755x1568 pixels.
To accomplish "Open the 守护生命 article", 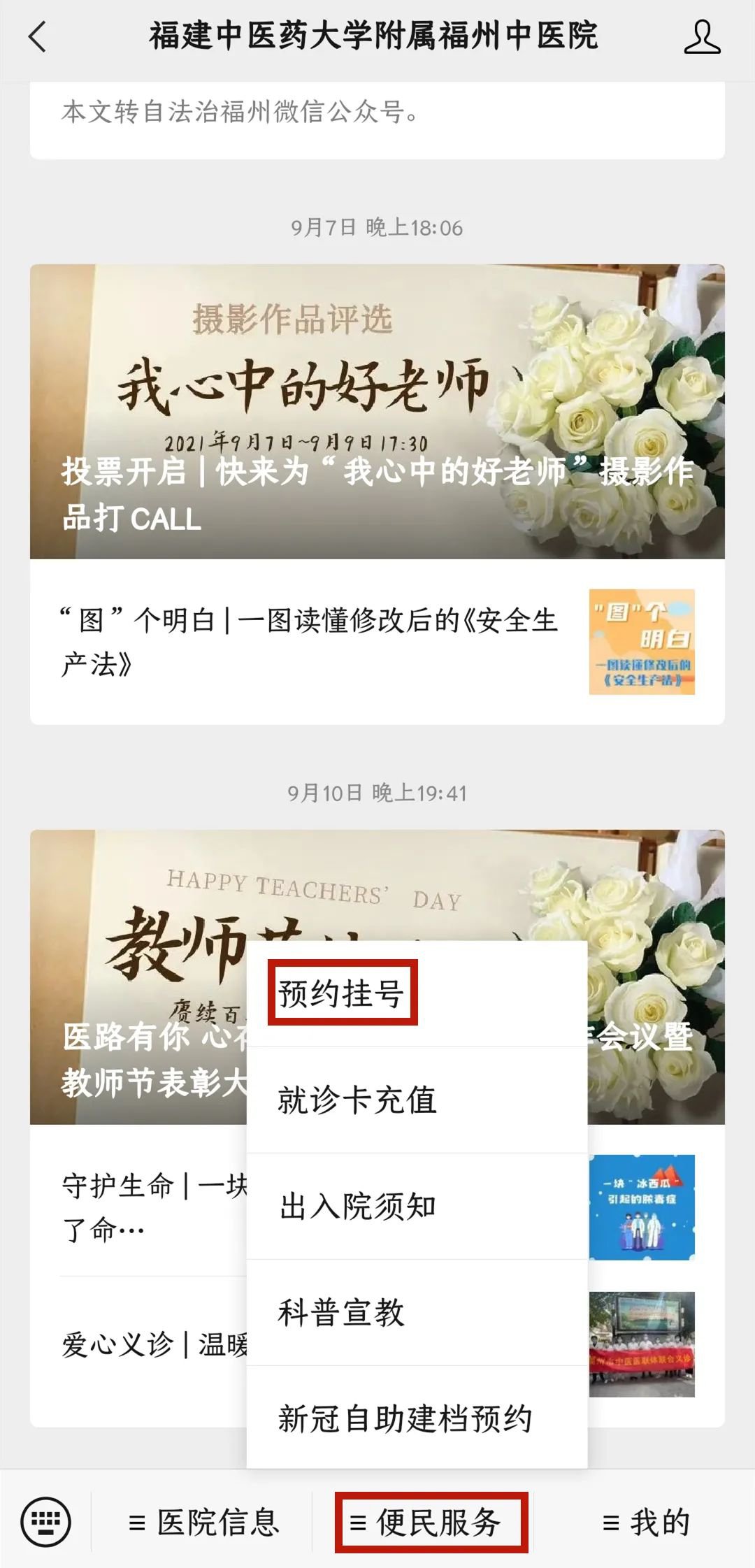I will pyautogui.click(x=140, y=1207).
